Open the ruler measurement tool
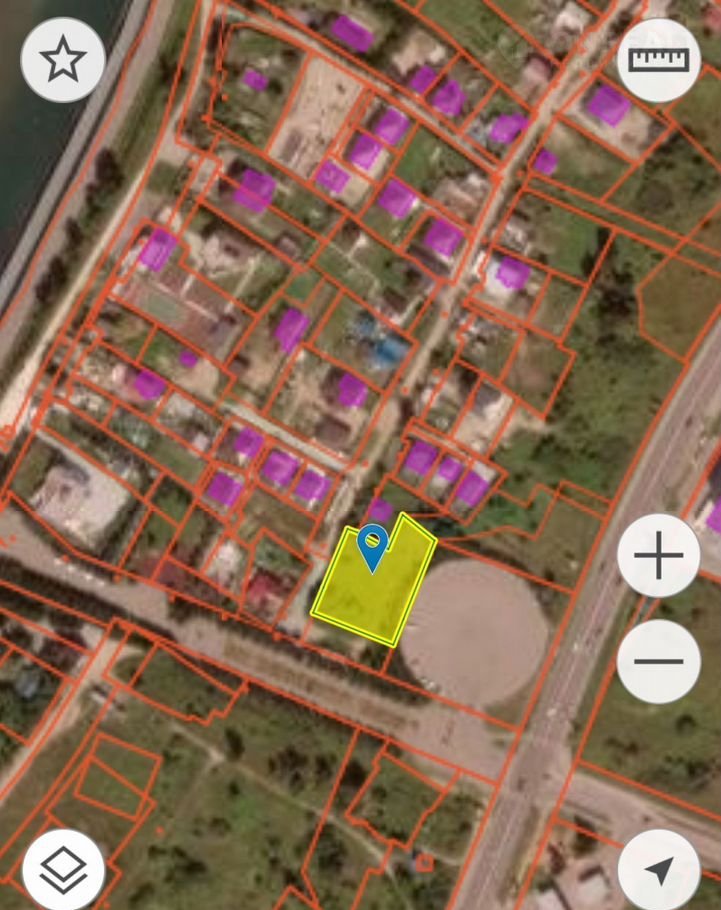 [x=659, y=61]
